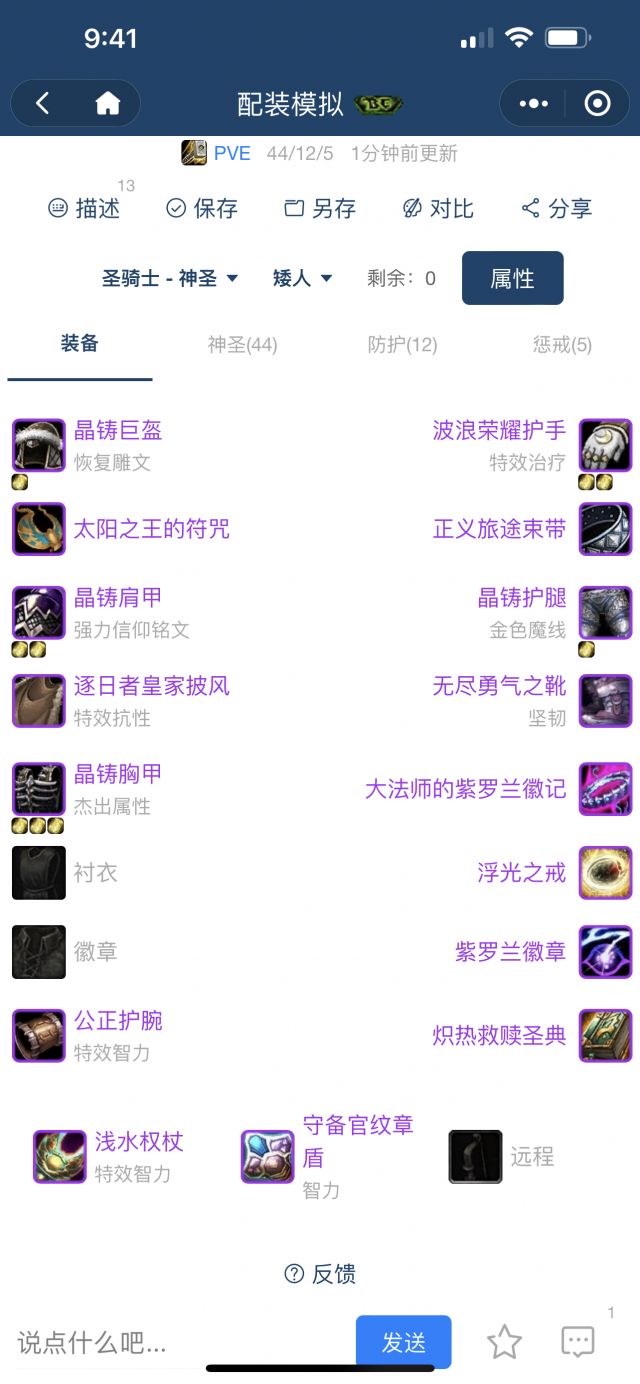Expand the 矮人 race dropdown

302,278
